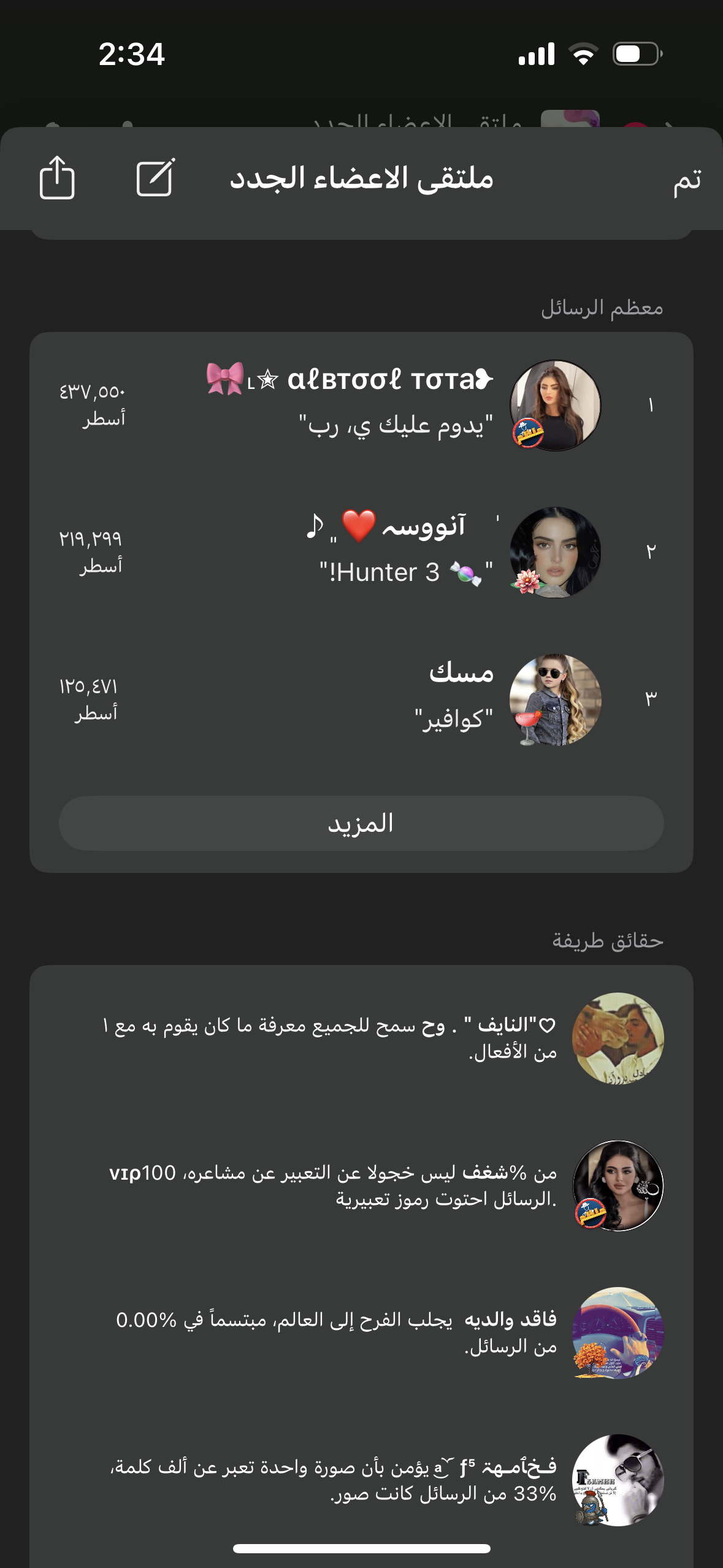Open the fun fact about شغف

[361, 1185]
